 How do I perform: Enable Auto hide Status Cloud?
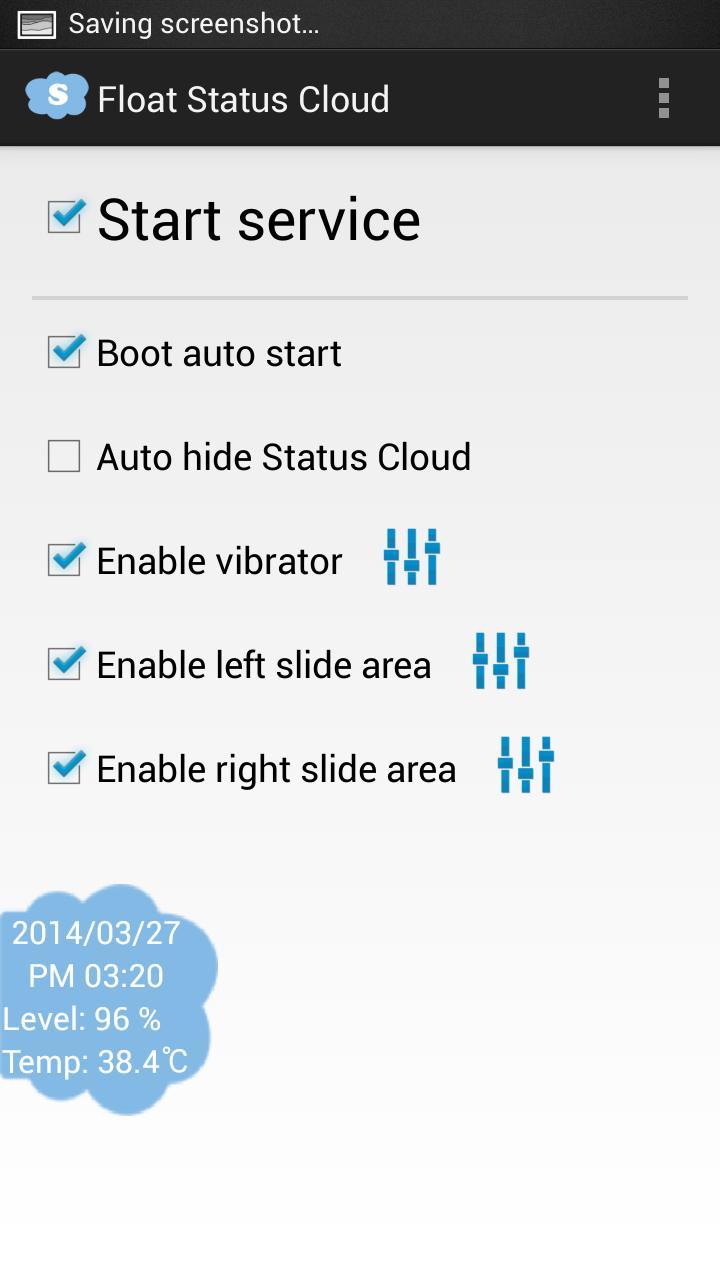coord(64,457)
